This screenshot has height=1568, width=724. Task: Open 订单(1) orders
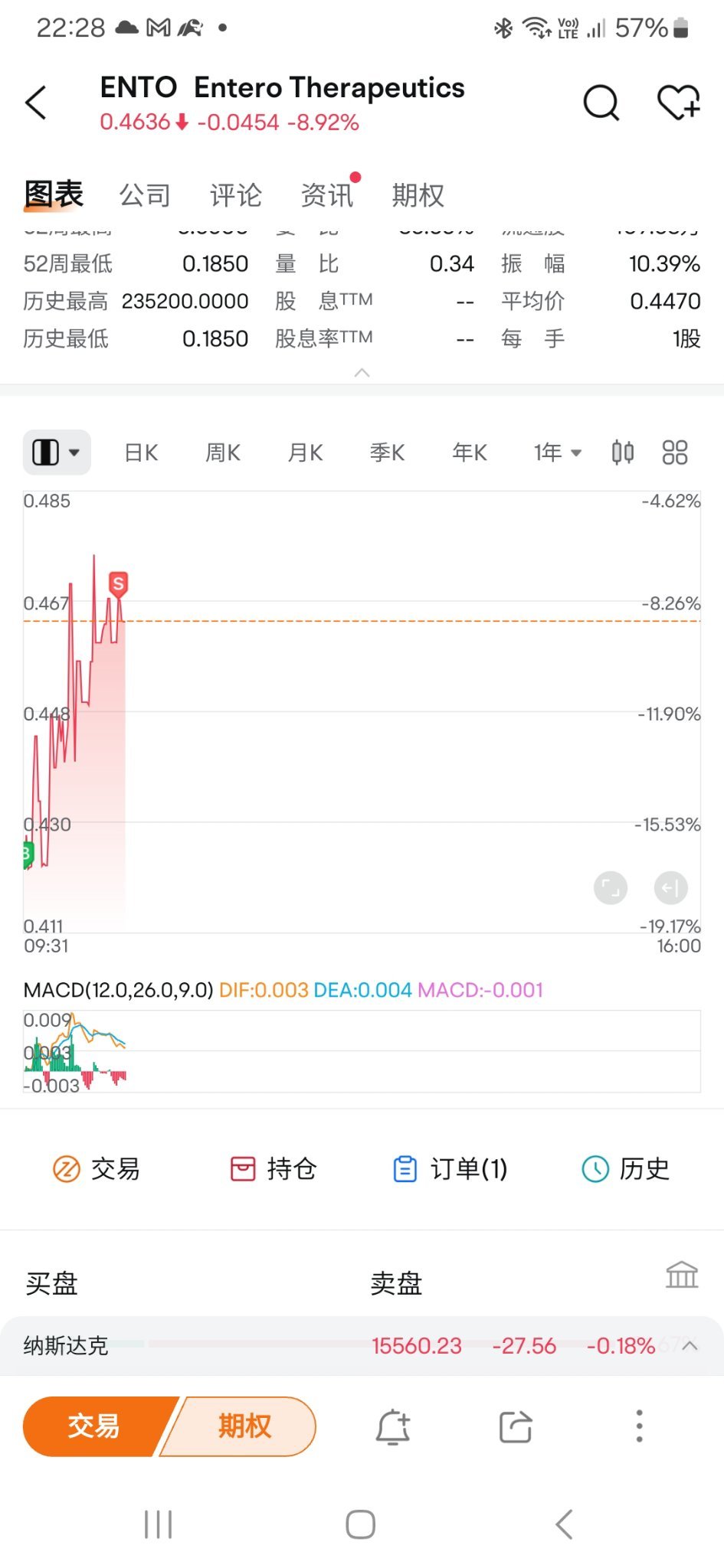tap(450, 1169)
